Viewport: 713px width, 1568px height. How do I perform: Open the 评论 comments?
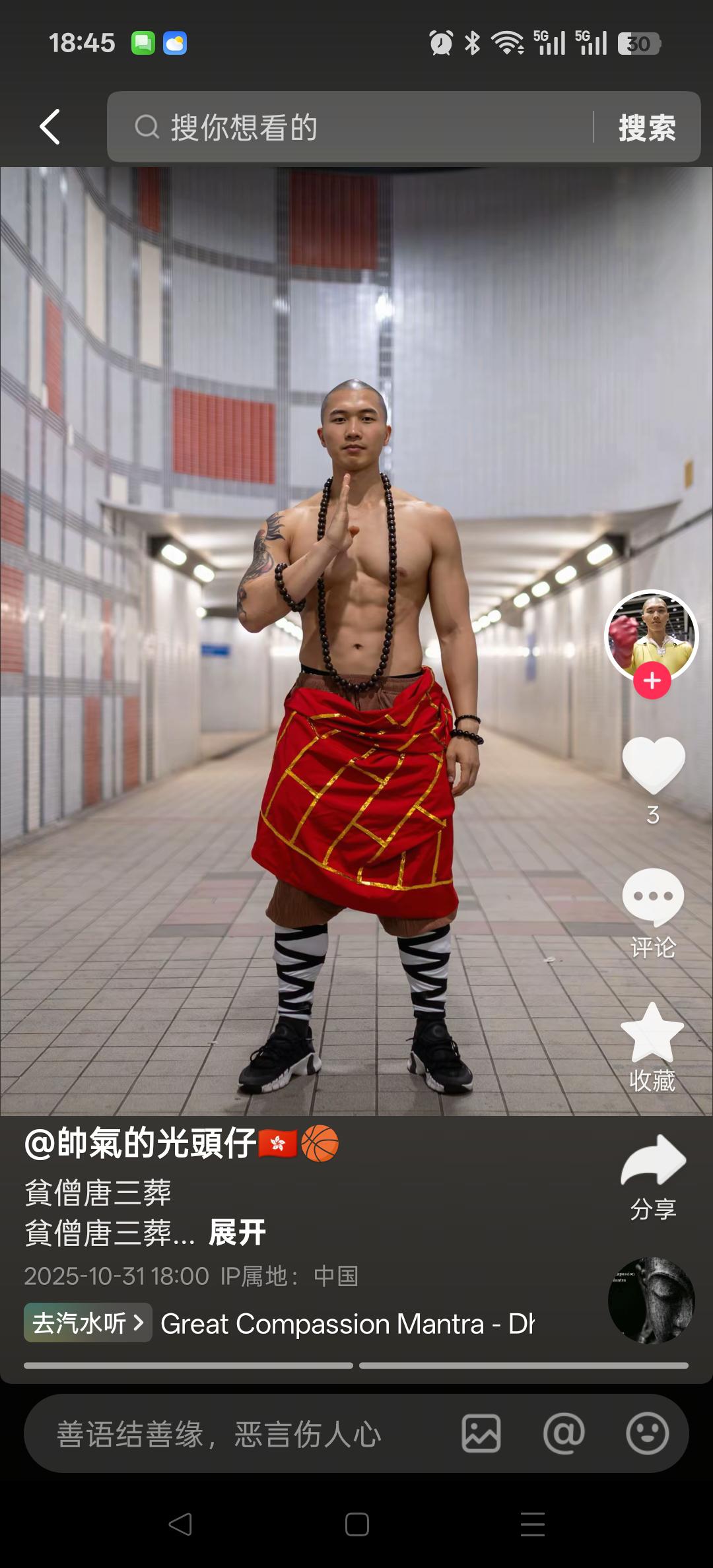coord(653,898)
